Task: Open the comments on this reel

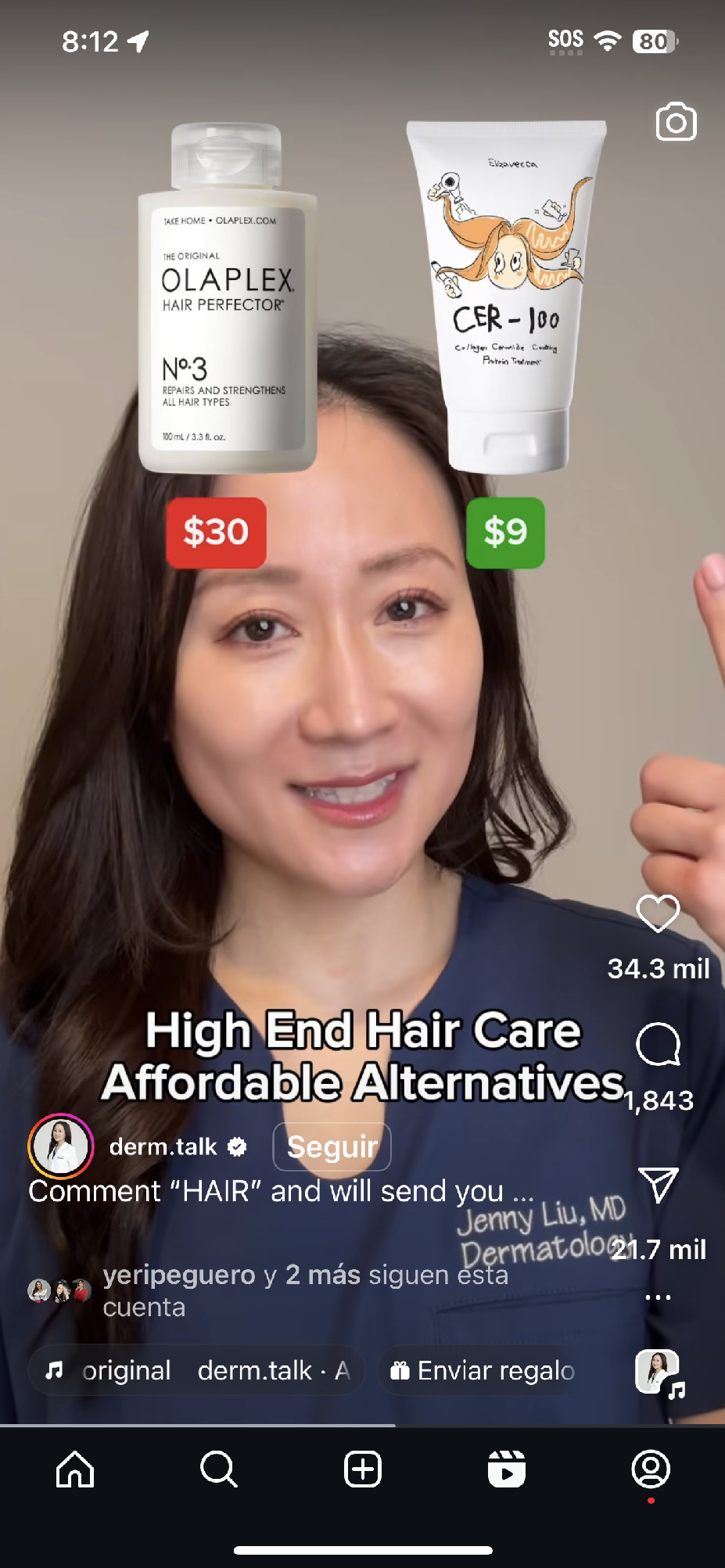Action: click(x=658, y=1044)
